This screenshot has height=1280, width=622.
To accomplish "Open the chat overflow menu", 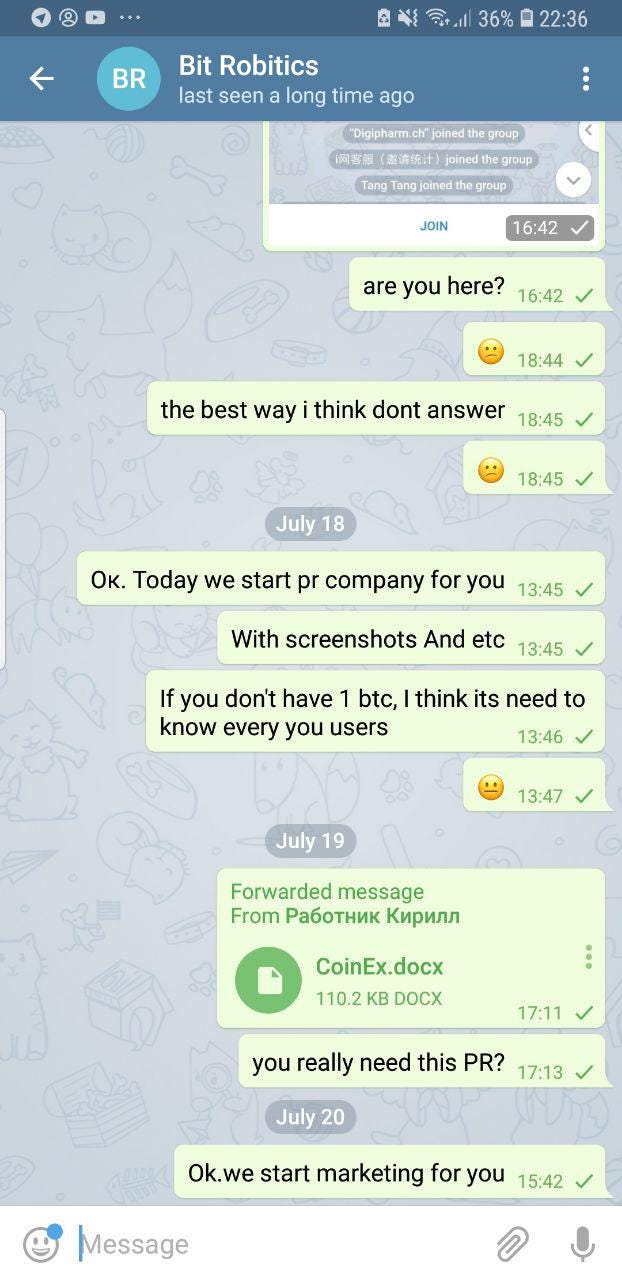I will (586, 79).
